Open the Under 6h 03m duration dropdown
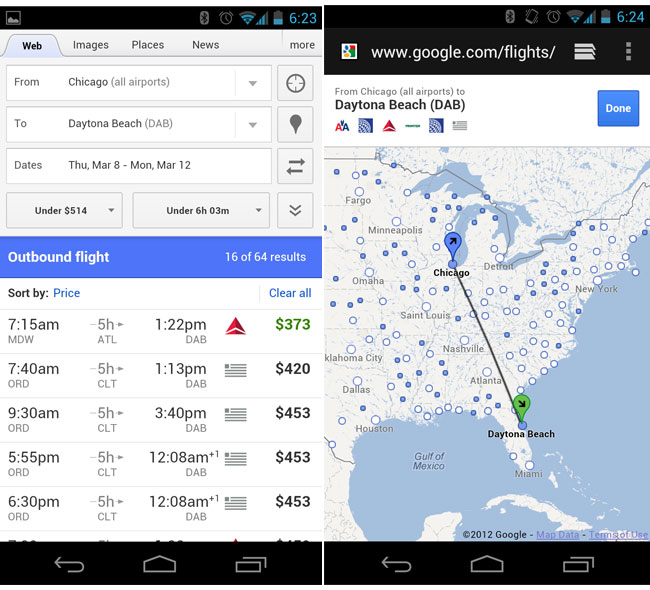This screenshot has width=650, height=590. click(x=201, y=211)
